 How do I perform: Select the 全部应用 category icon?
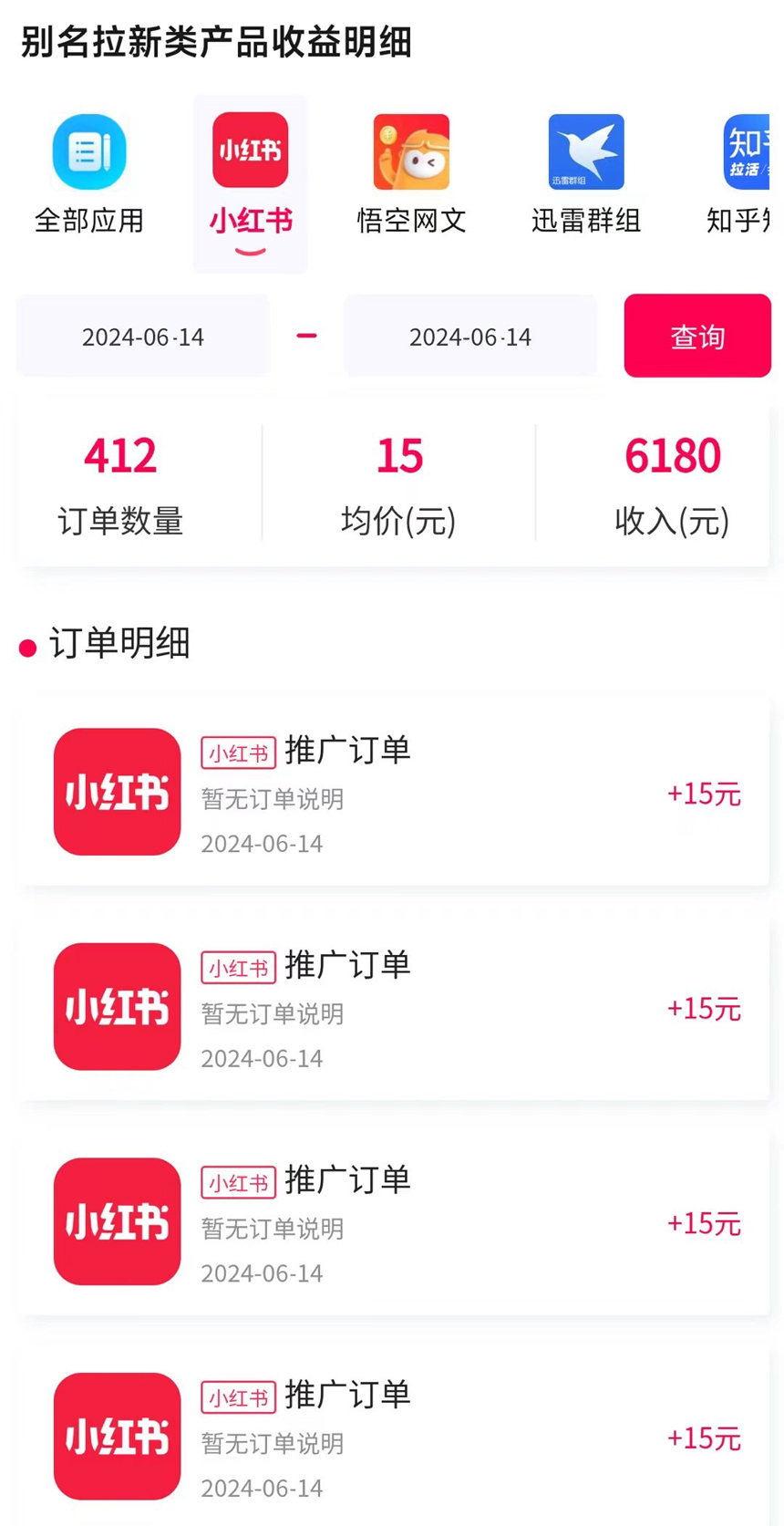pos(88,152)
